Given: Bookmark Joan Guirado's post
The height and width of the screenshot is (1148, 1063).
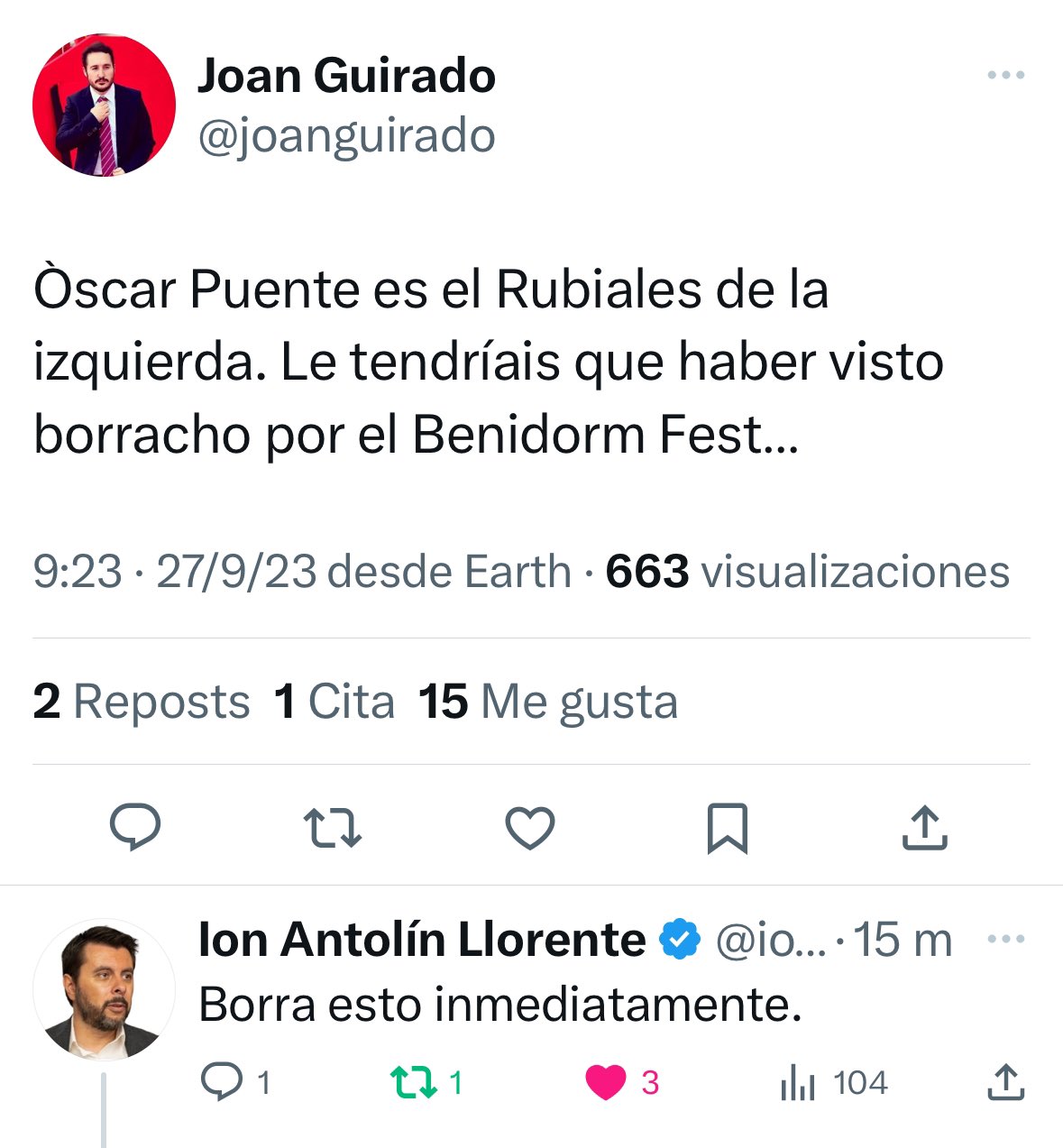Looking at the screenshot, I should click(x=727, y=827).
